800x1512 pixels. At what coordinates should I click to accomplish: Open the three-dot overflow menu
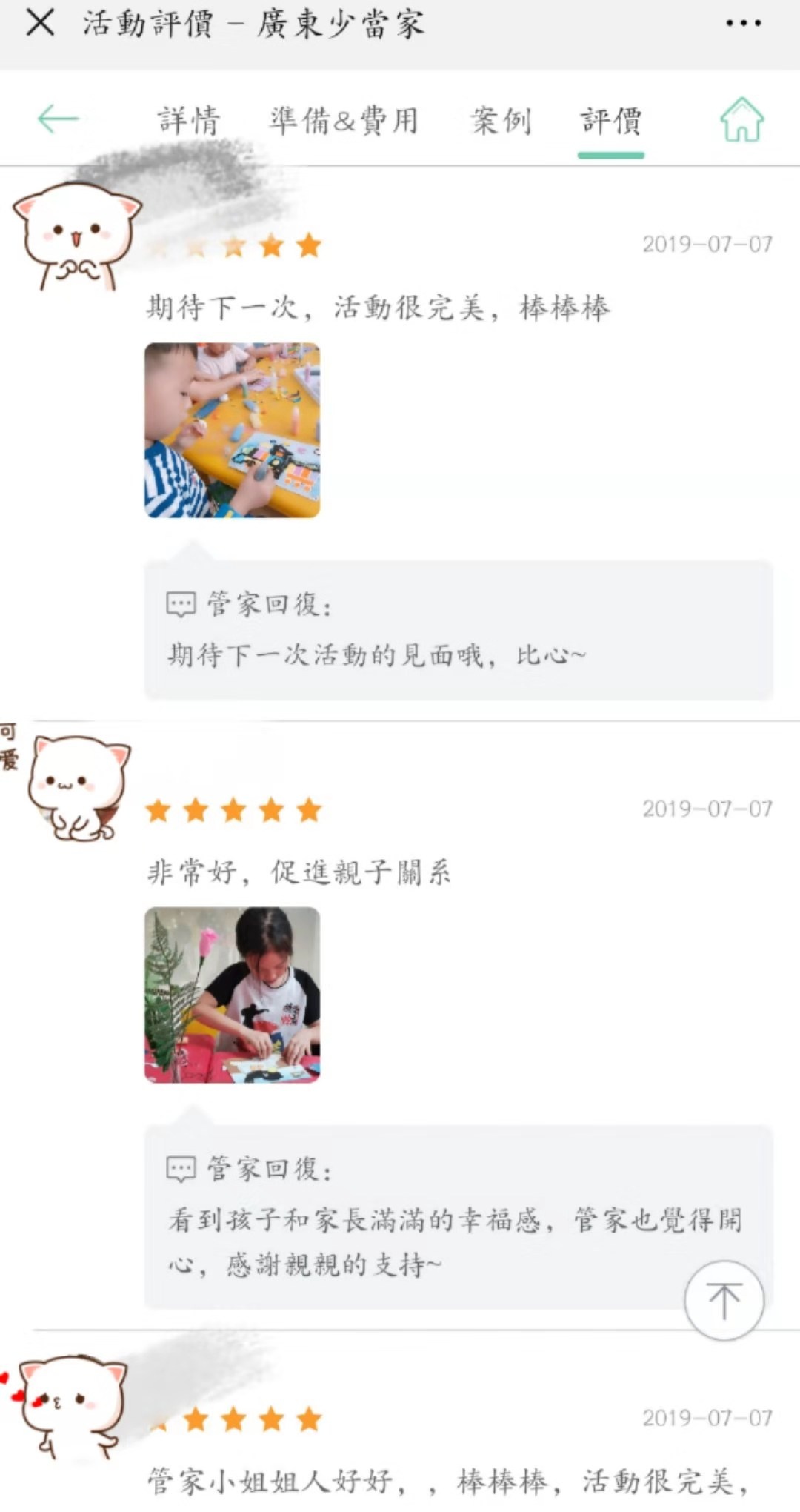pyautogui.click(x=743, y=24)
